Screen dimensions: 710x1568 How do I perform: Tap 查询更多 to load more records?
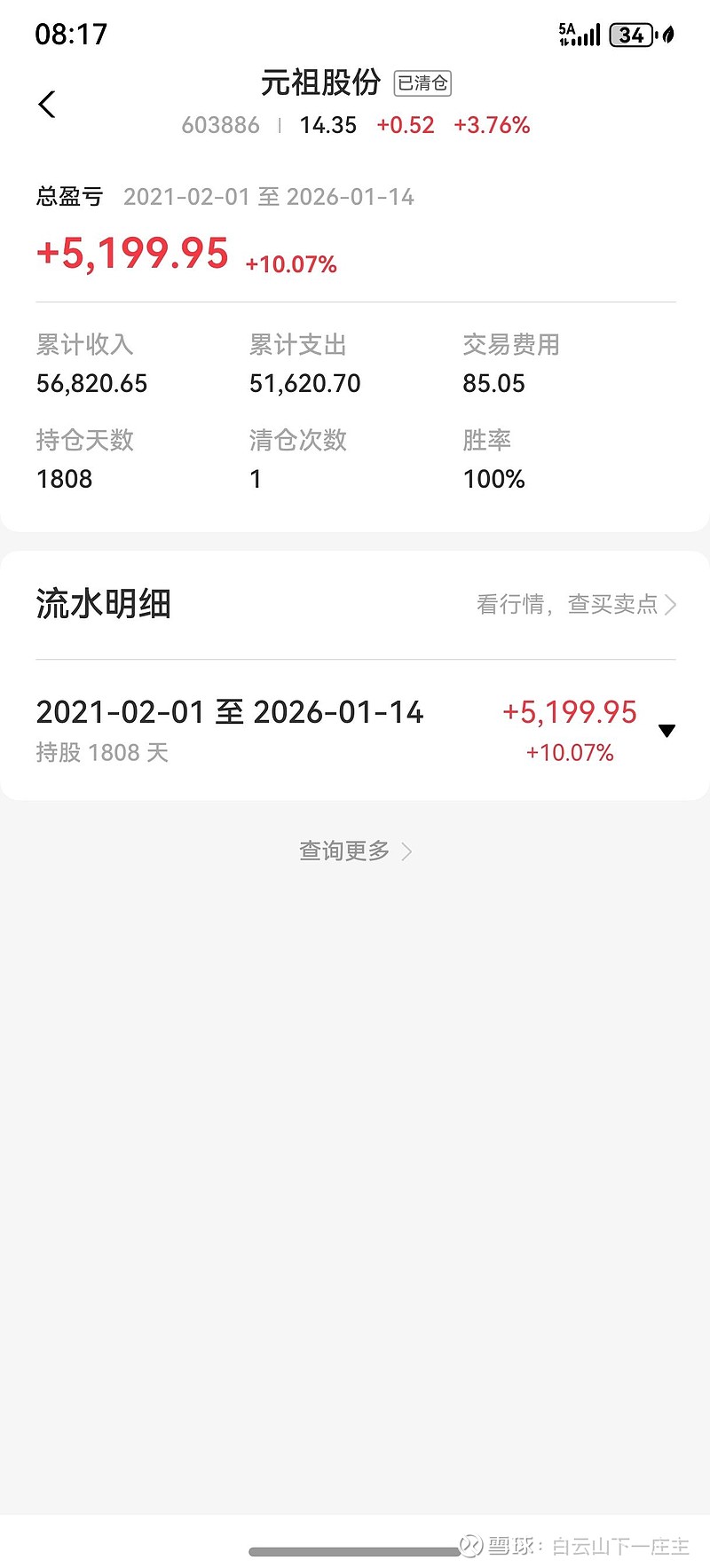(x=355, y=851)
